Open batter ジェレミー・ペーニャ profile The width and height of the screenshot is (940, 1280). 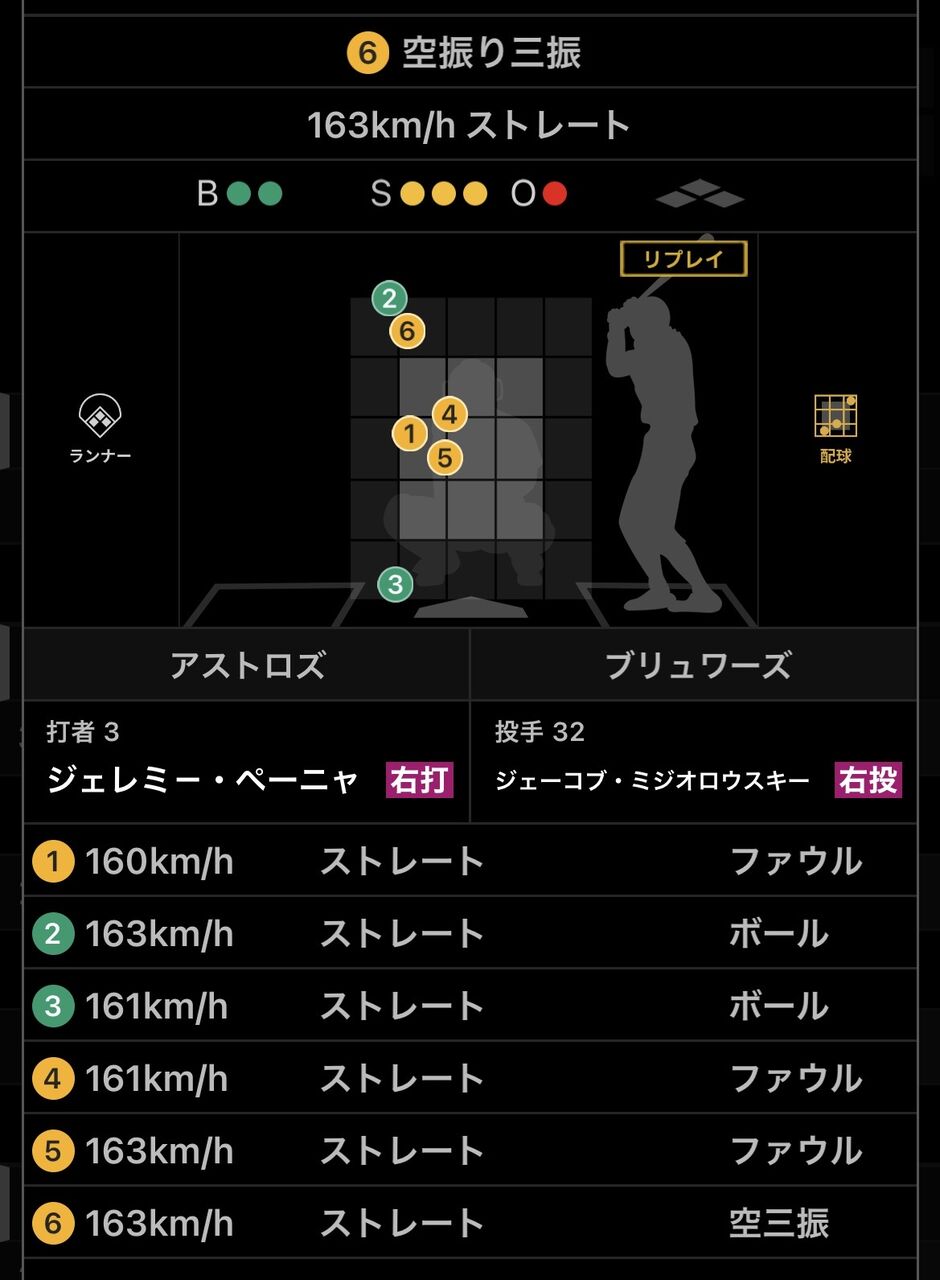(202, 780)
